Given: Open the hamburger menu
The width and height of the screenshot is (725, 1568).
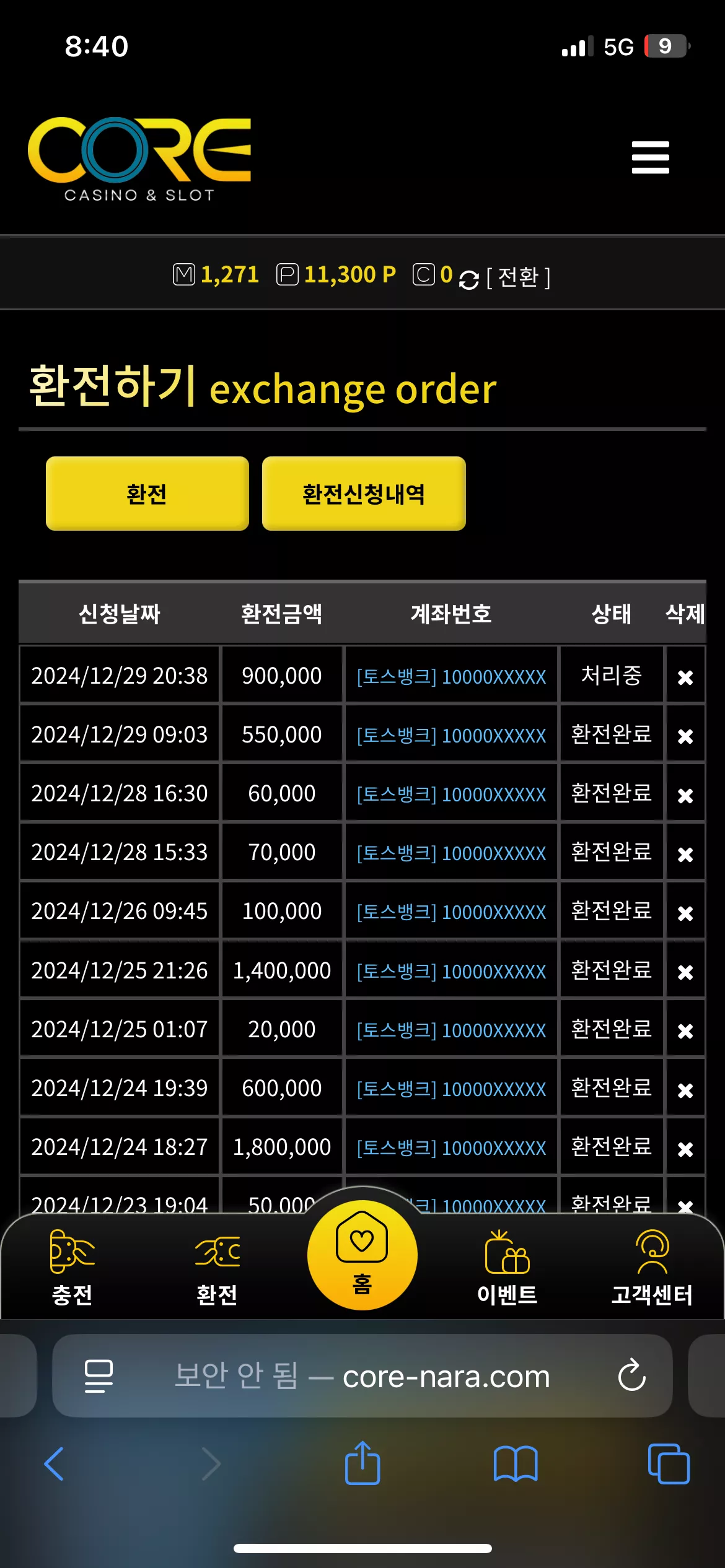Looking at the screenshot, I should (650, 157).
